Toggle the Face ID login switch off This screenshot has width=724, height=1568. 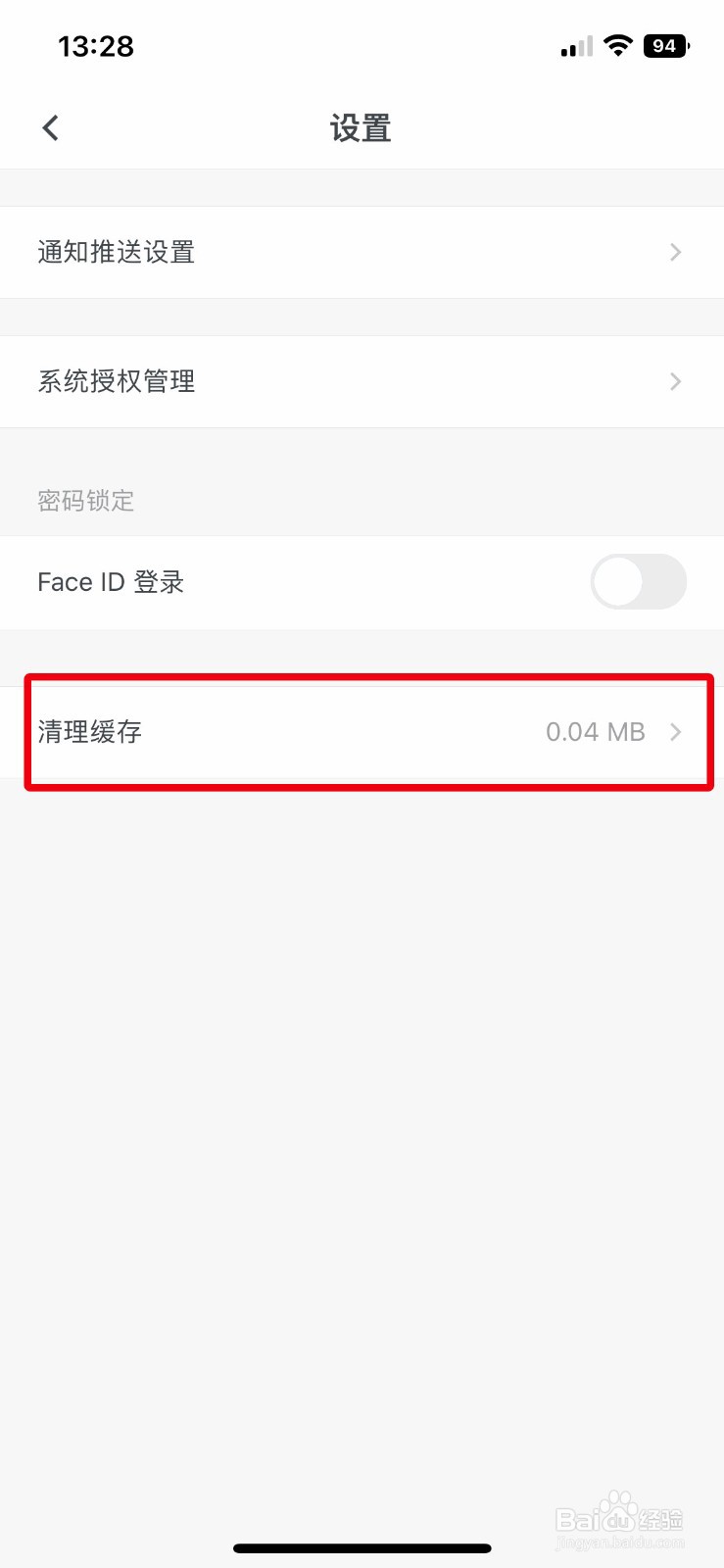pos(638,581)
